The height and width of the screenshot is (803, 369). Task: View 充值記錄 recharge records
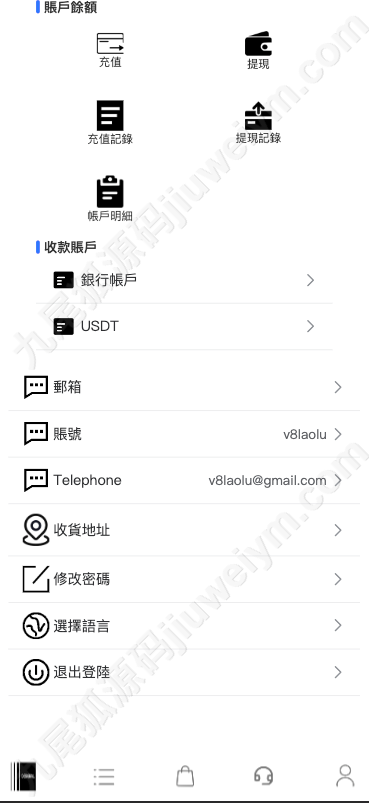click(x=110, y=122)
